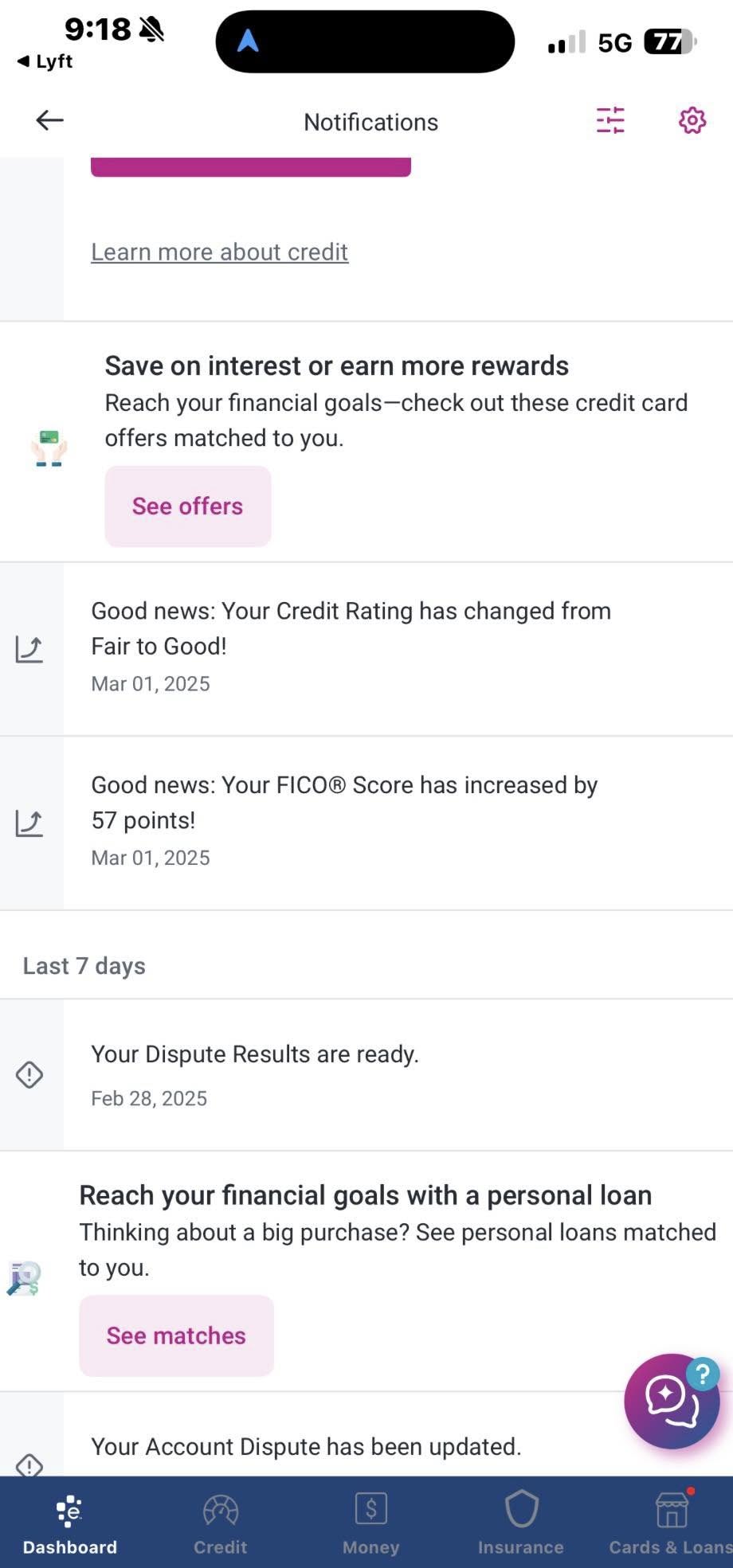Screen dimensions: 733x1568
Task: Navigate back using the arrow icon
Action: 49,121
